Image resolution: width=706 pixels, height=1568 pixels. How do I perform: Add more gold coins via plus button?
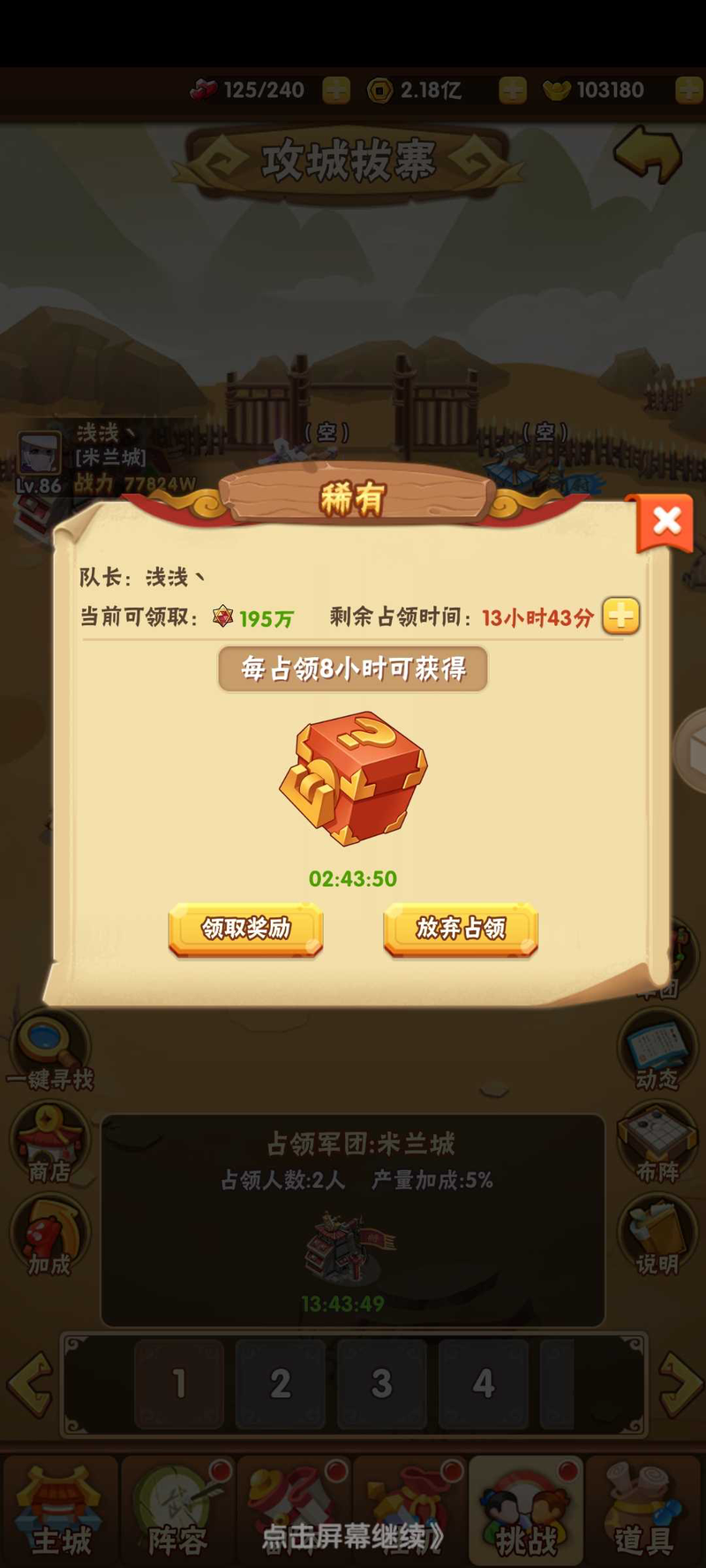(512, 90)
